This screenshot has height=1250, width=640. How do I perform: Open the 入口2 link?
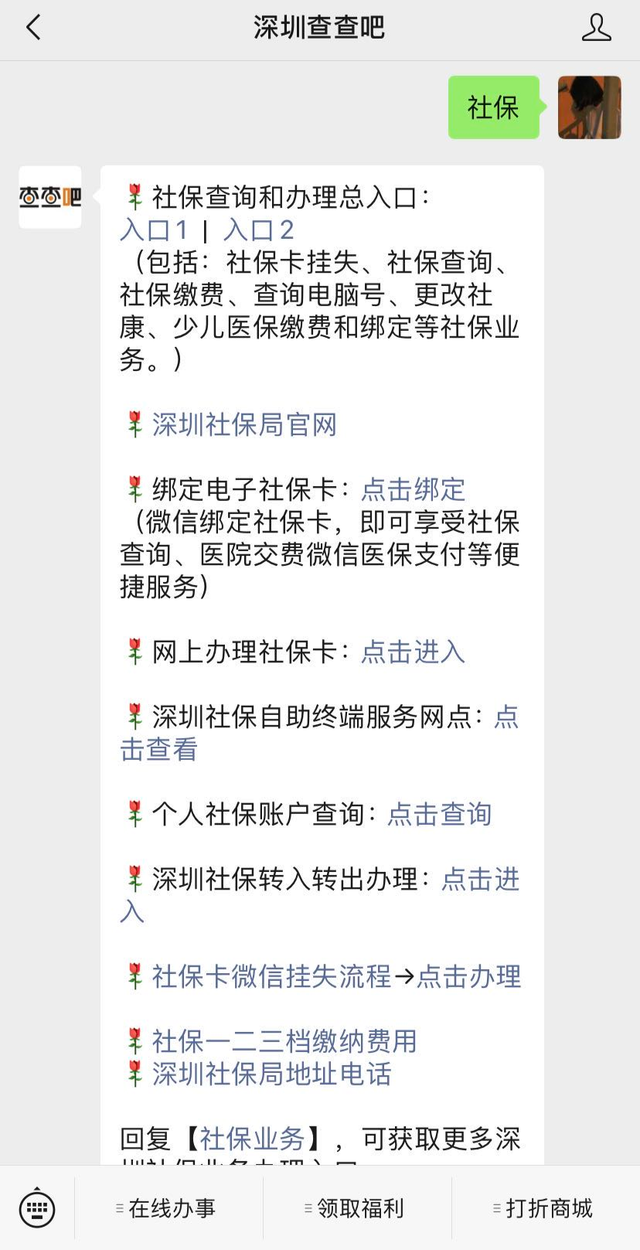point(259,230)
